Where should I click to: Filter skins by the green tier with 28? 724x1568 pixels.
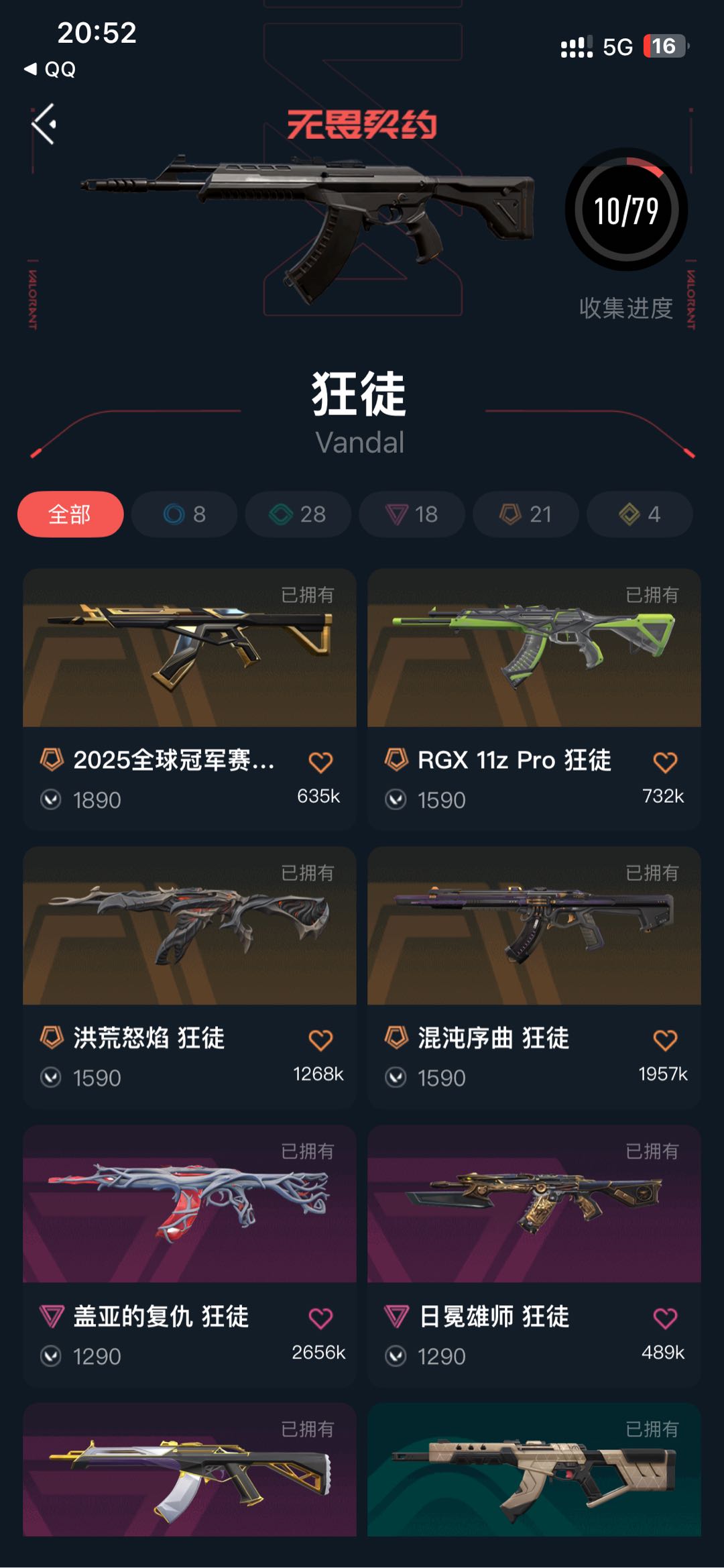click(x=298, y=514)
